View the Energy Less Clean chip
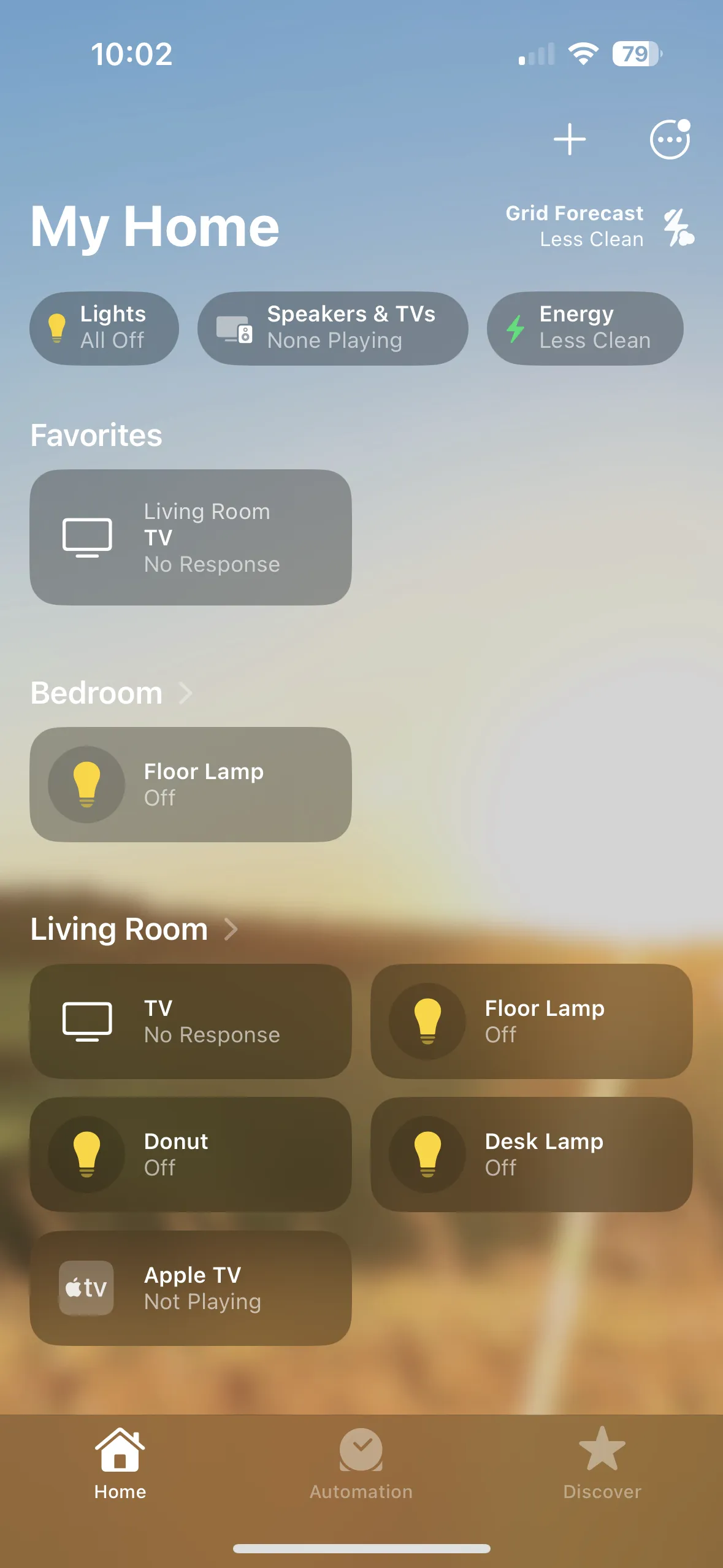 tap(584, 328)
